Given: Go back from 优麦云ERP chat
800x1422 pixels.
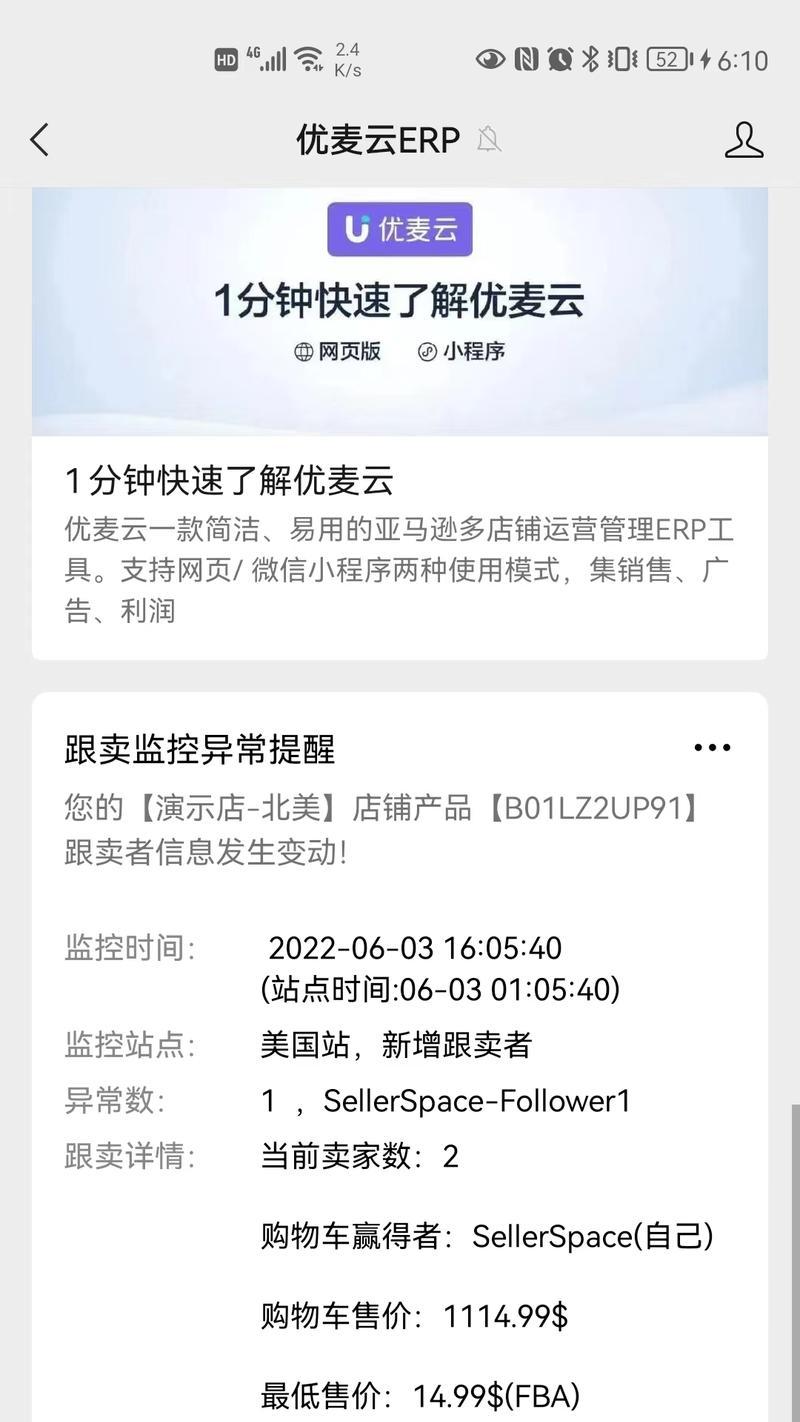Looking at the screenshot, I should 40,140.
